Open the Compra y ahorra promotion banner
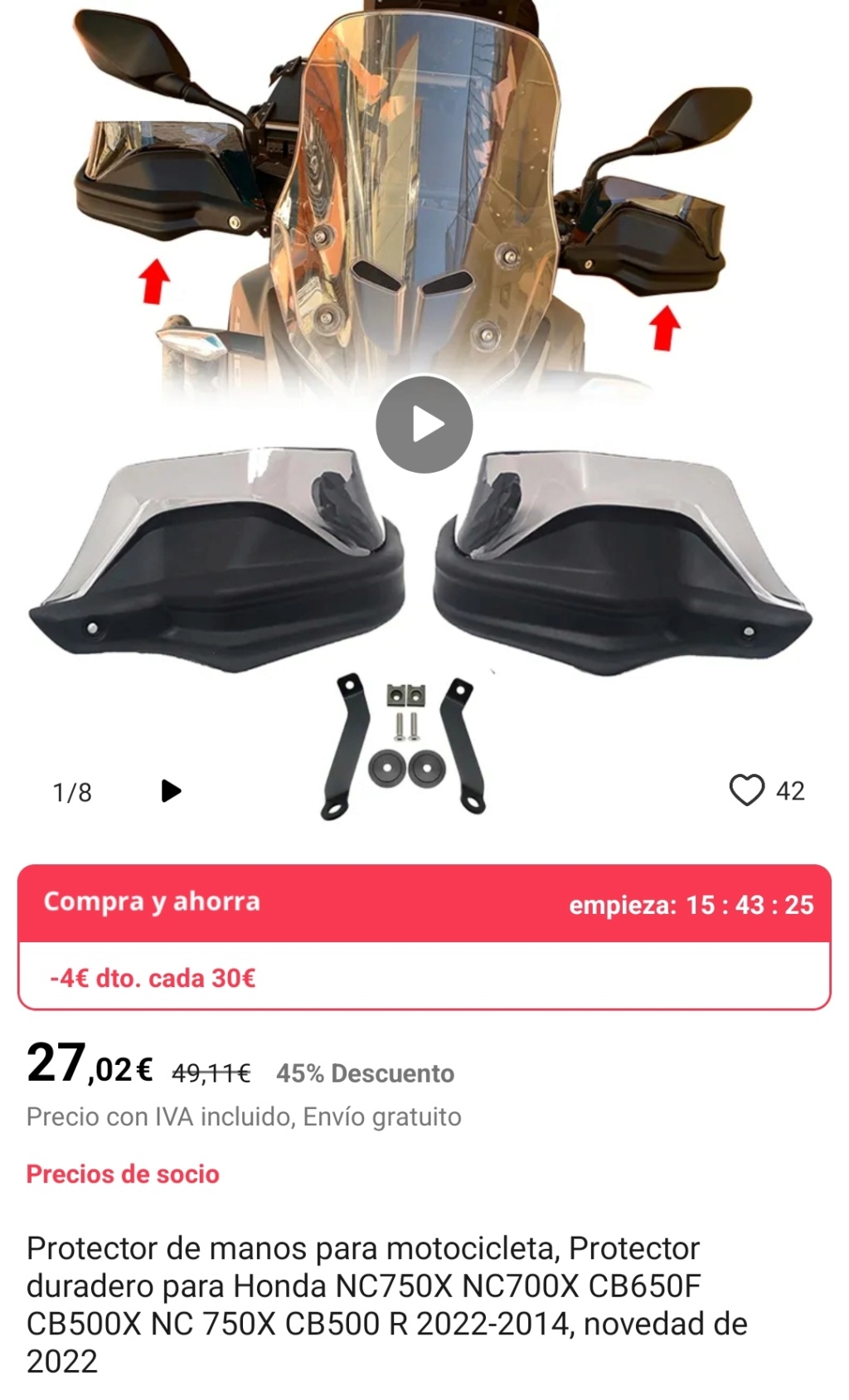Image resolution: width=849 pixels, height=1400 pixels. [424, 903]
